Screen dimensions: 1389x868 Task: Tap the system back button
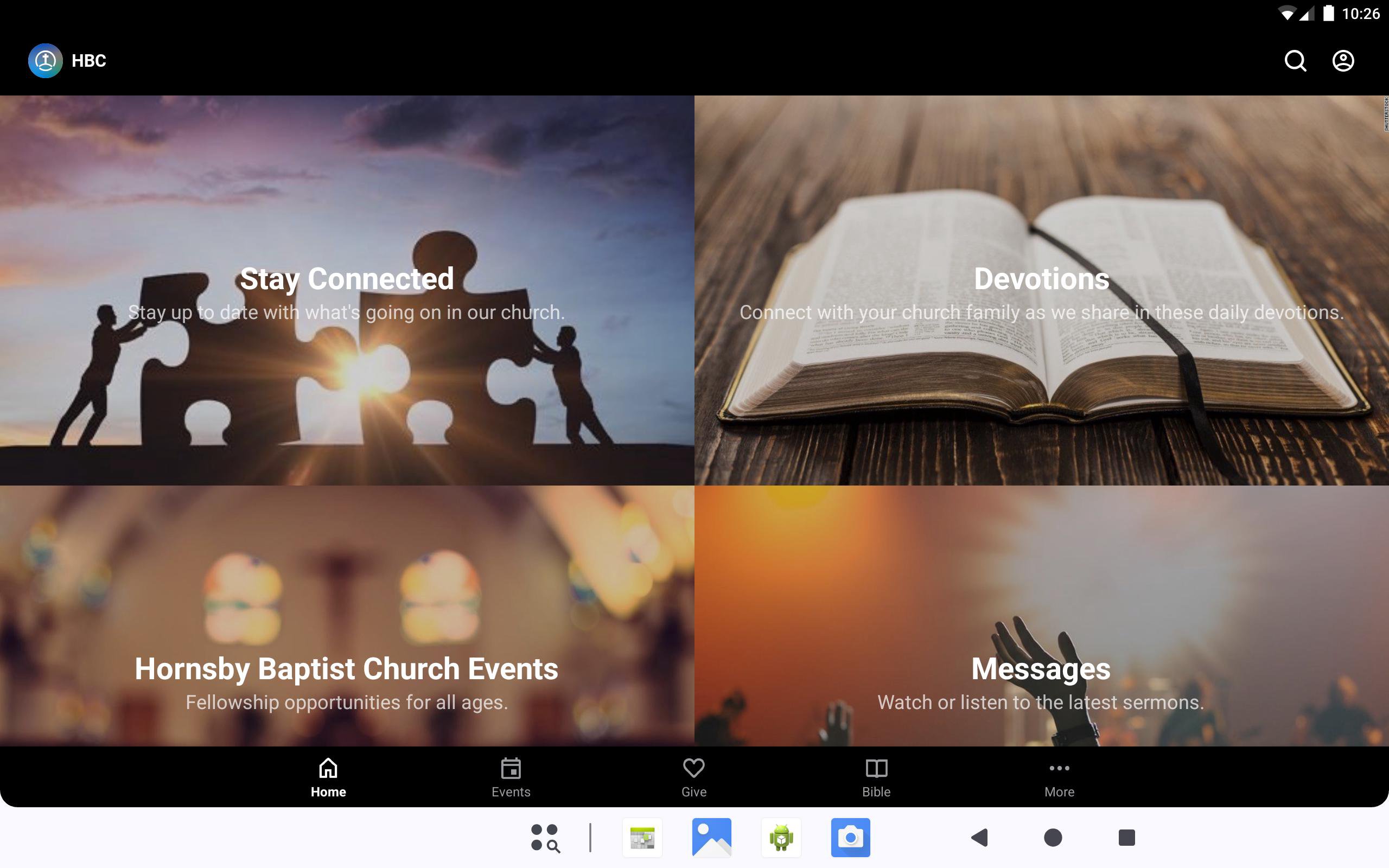click(x=980, y=838)
